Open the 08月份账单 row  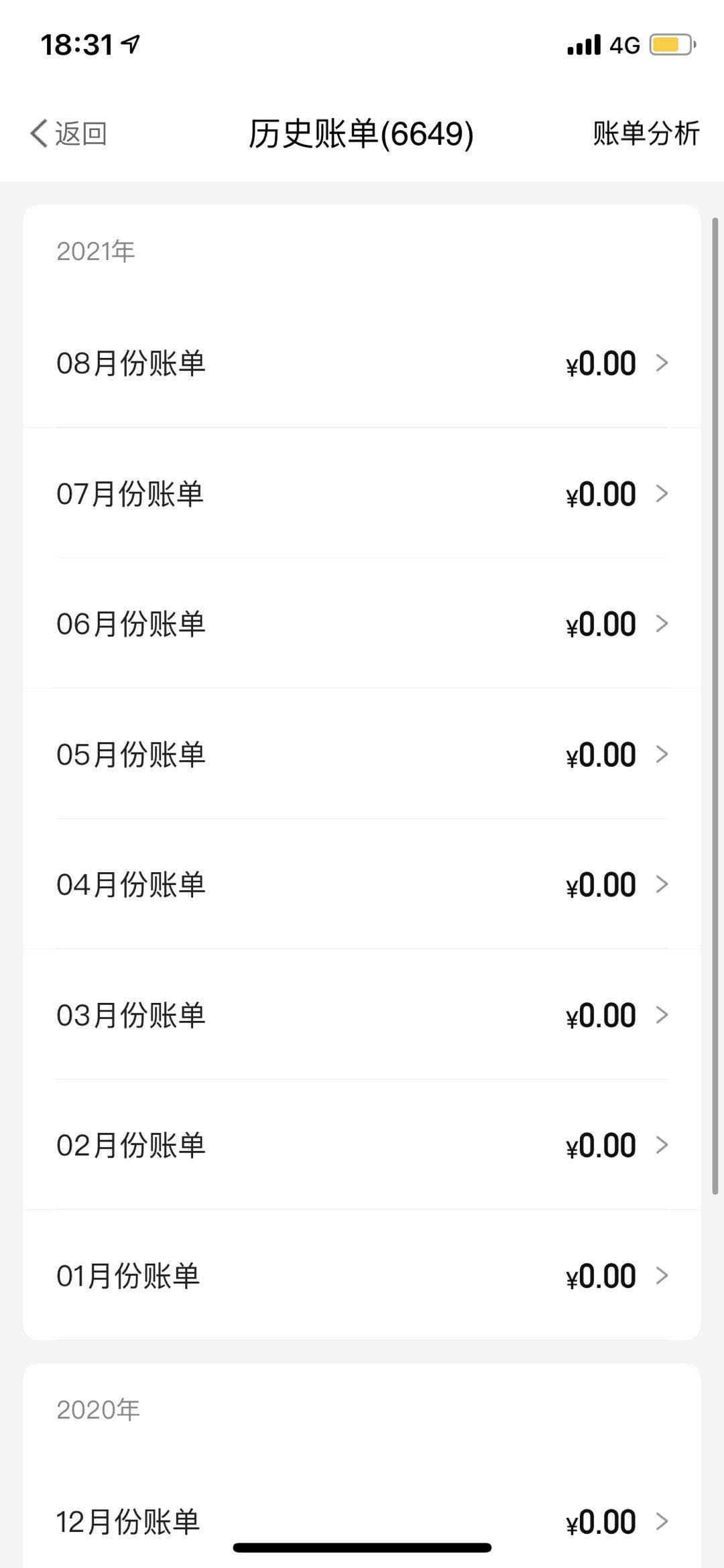tap(362, 363)
